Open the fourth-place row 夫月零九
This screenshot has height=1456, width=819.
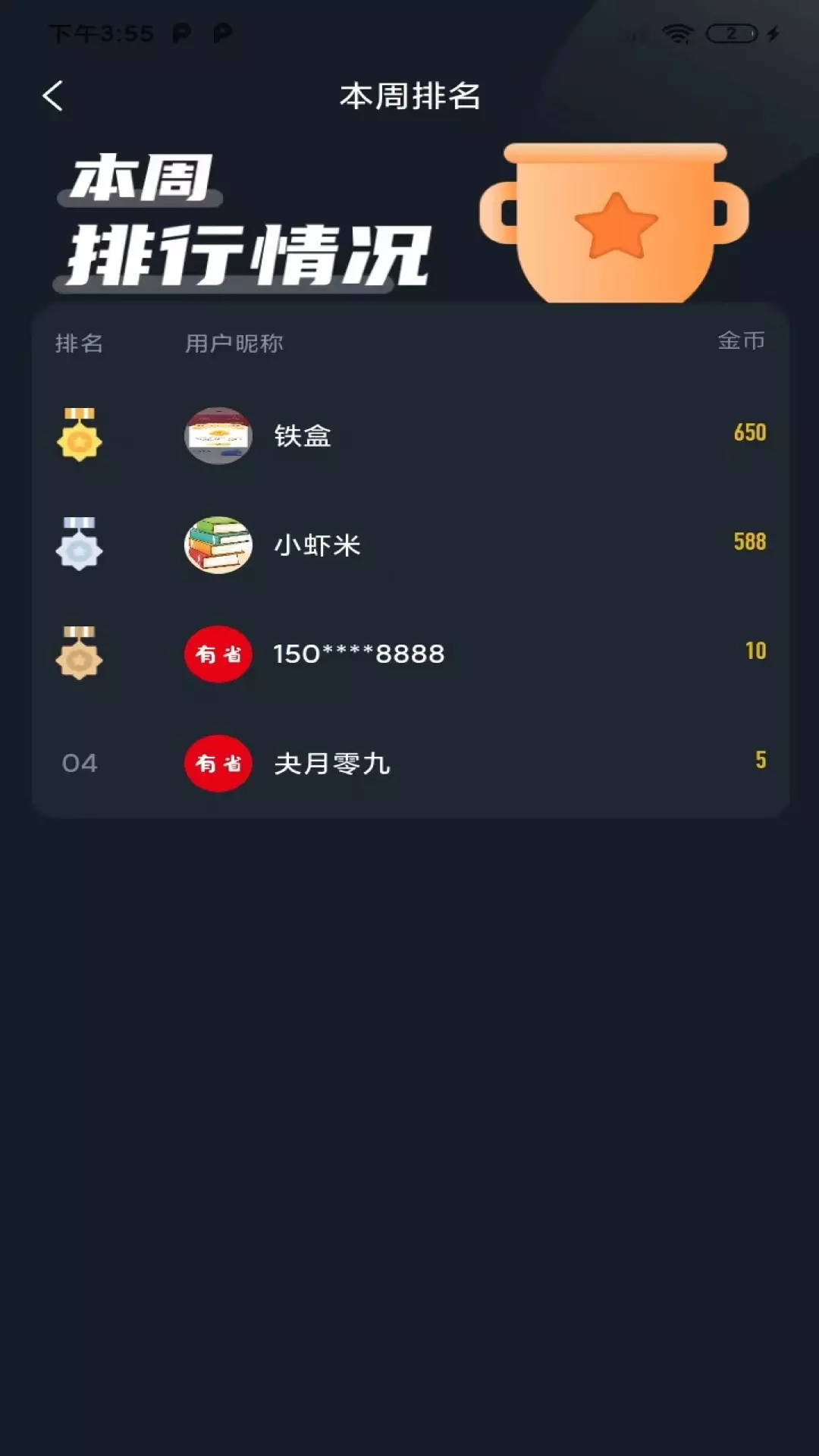click(410, 763)
